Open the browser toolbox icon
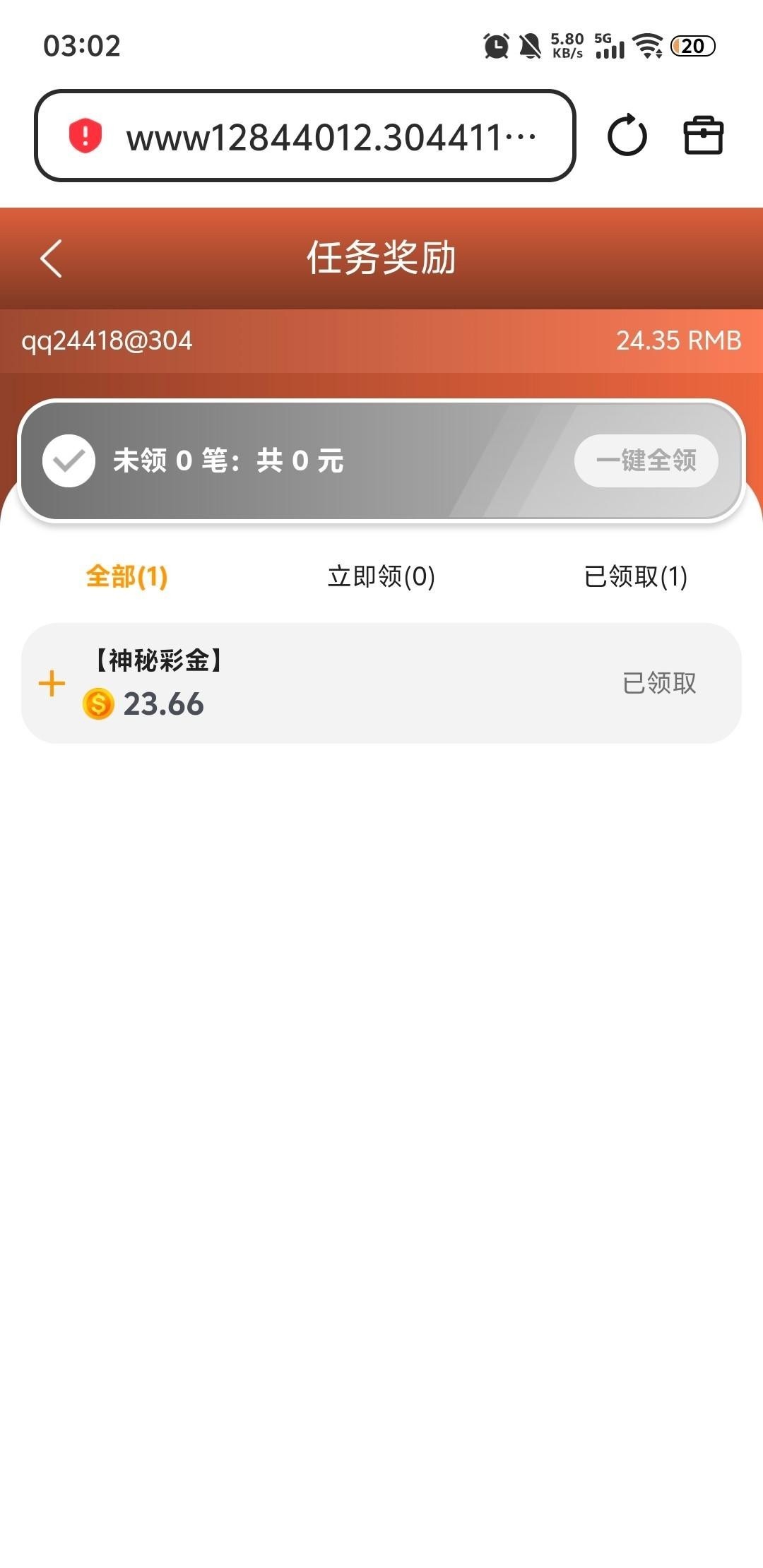Image resolution: width=763 pixels, height=1568 pixels. (x=703, y=136)
